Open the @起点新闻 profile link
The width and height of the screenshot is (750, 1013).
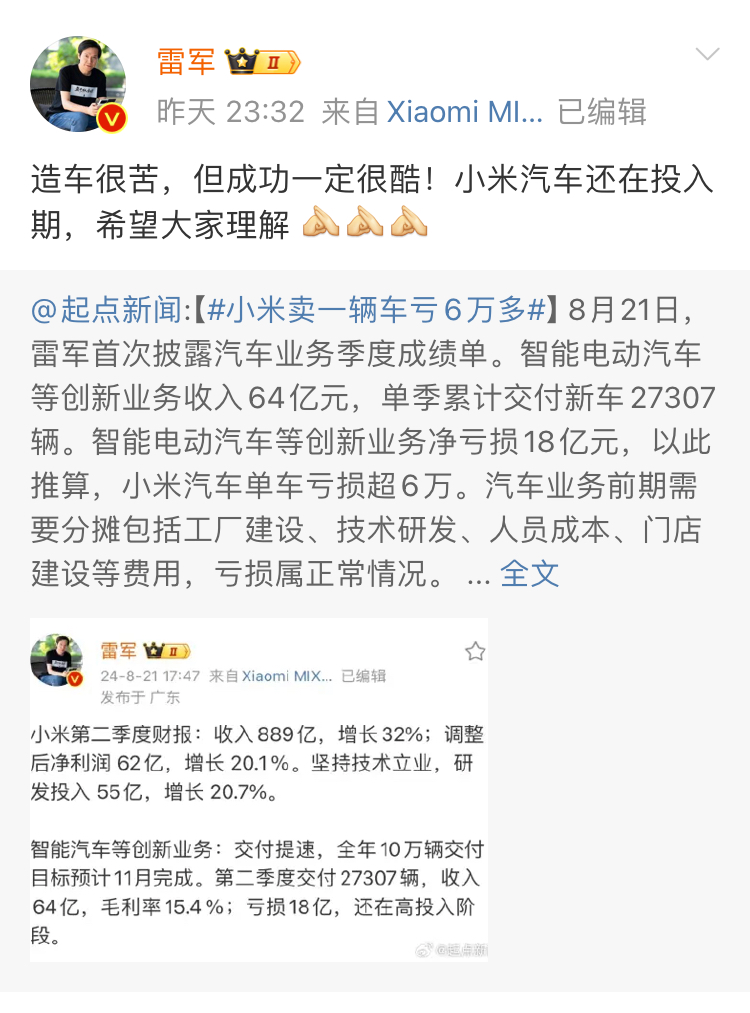coord(105,311)
